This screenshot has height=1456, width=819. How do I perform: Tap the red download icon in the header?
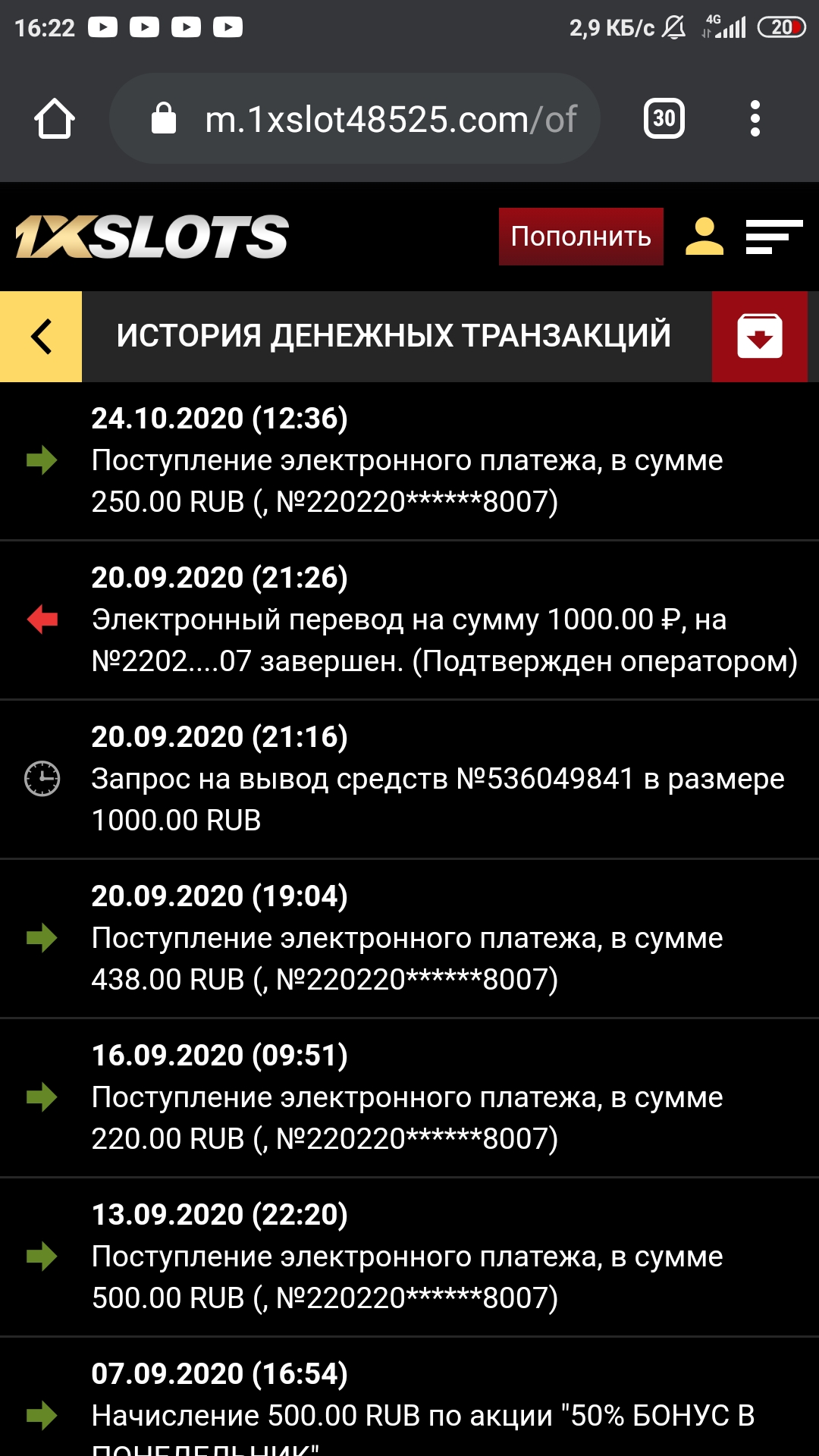point(759,337)
